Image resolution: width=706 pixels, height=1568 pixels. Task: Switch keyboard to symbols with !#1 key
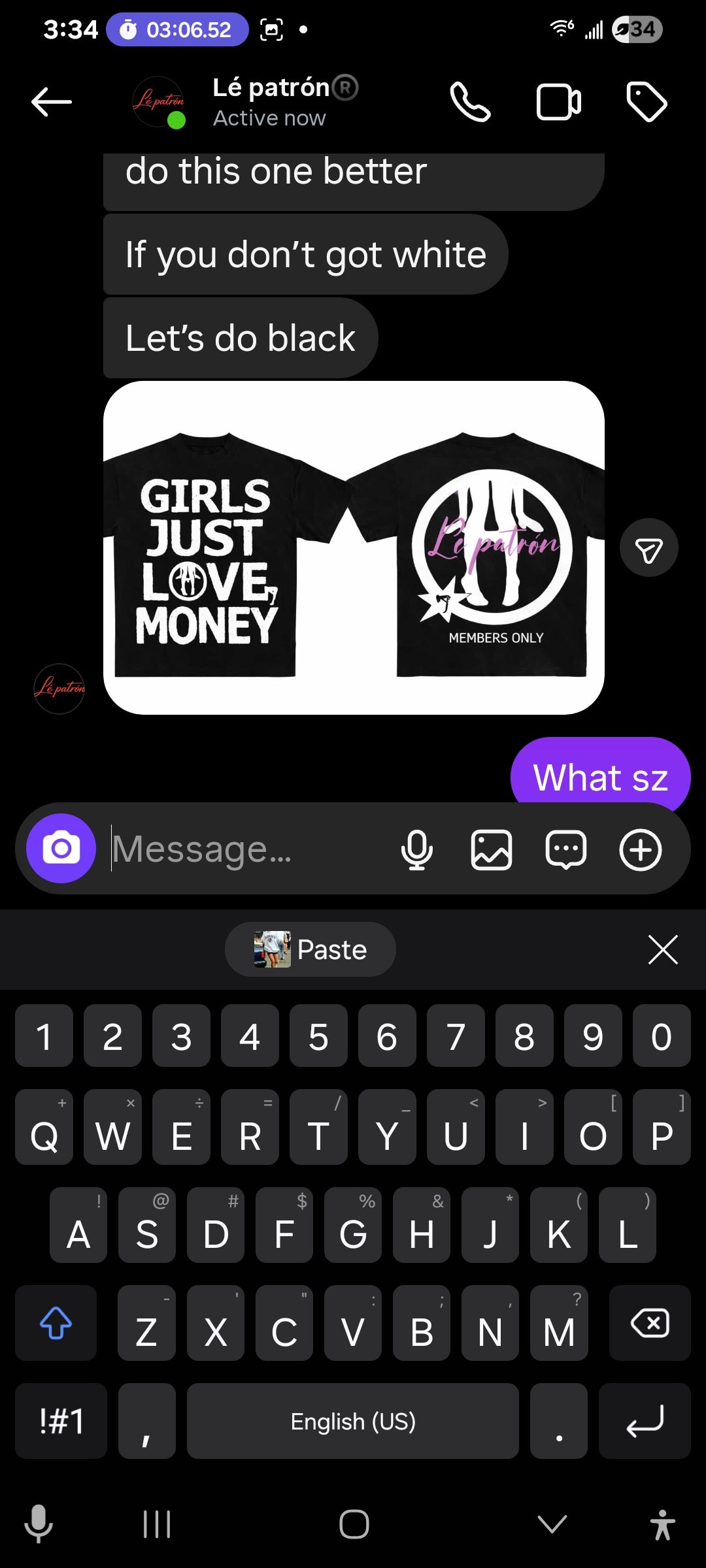coord(60,1421)
